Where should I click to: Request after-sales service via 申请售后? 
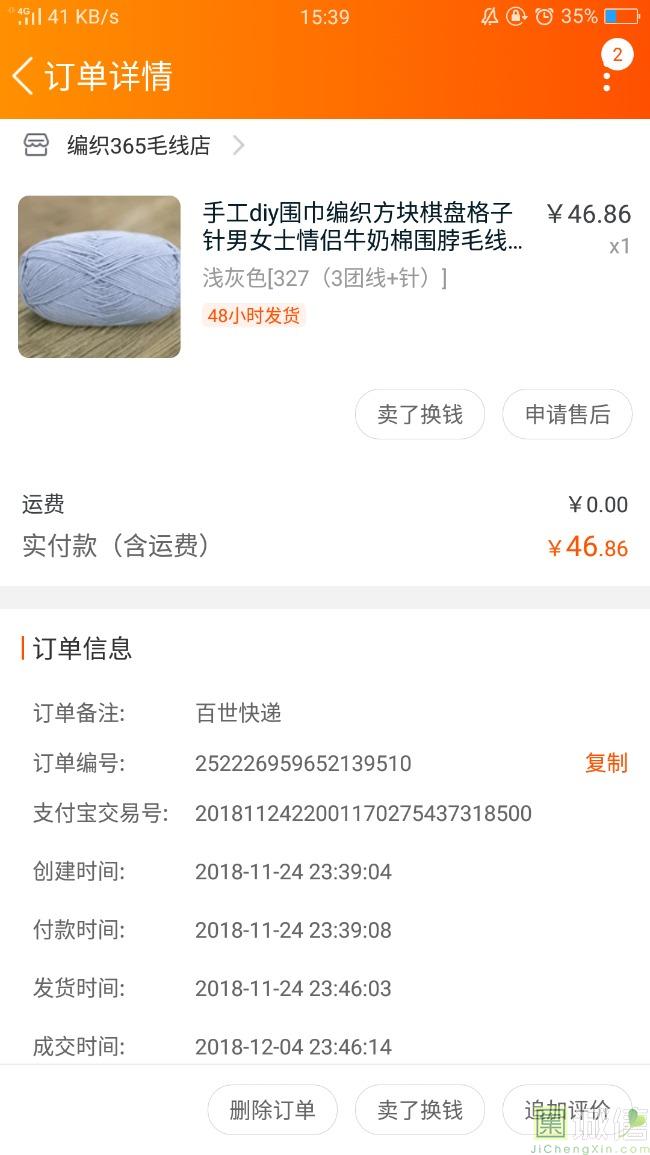click(567, 414)
